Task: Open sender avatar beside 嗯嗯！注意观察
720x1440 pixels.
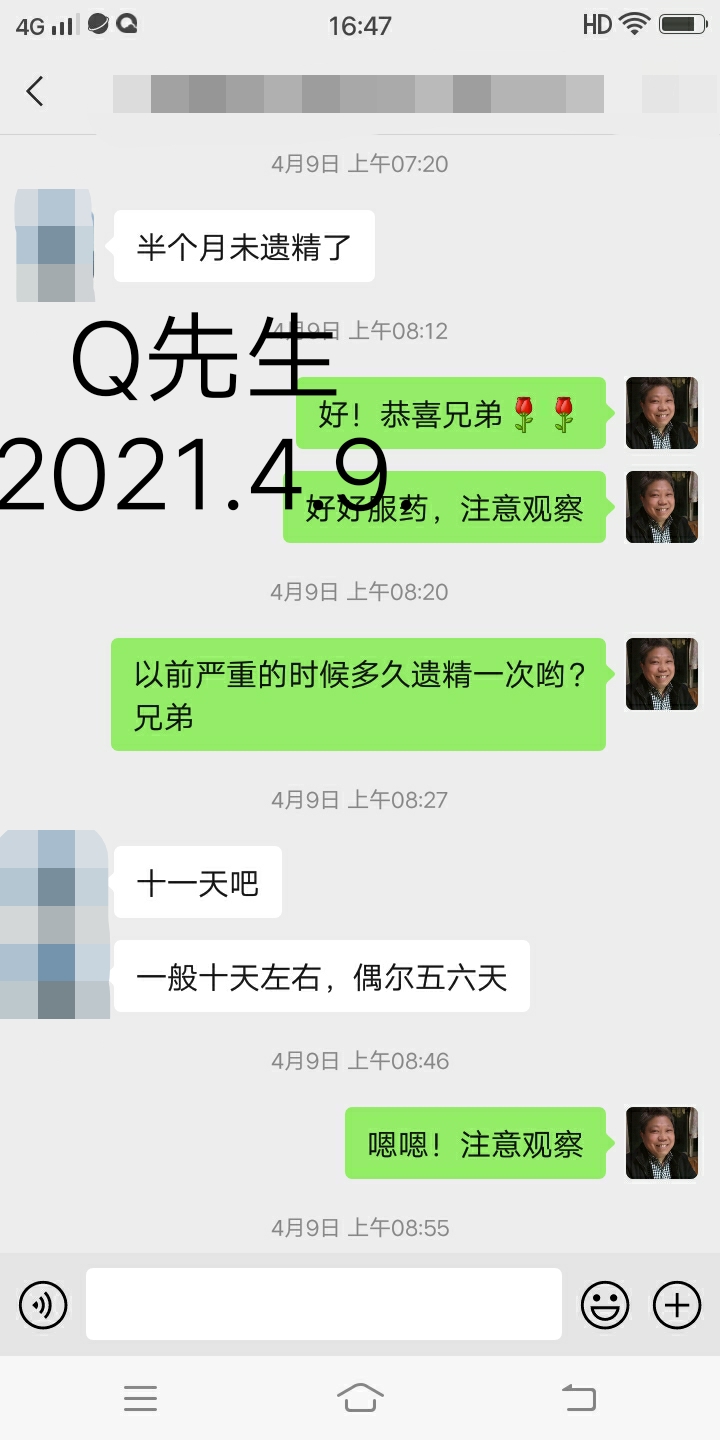Action: [x=661, y=1143]
